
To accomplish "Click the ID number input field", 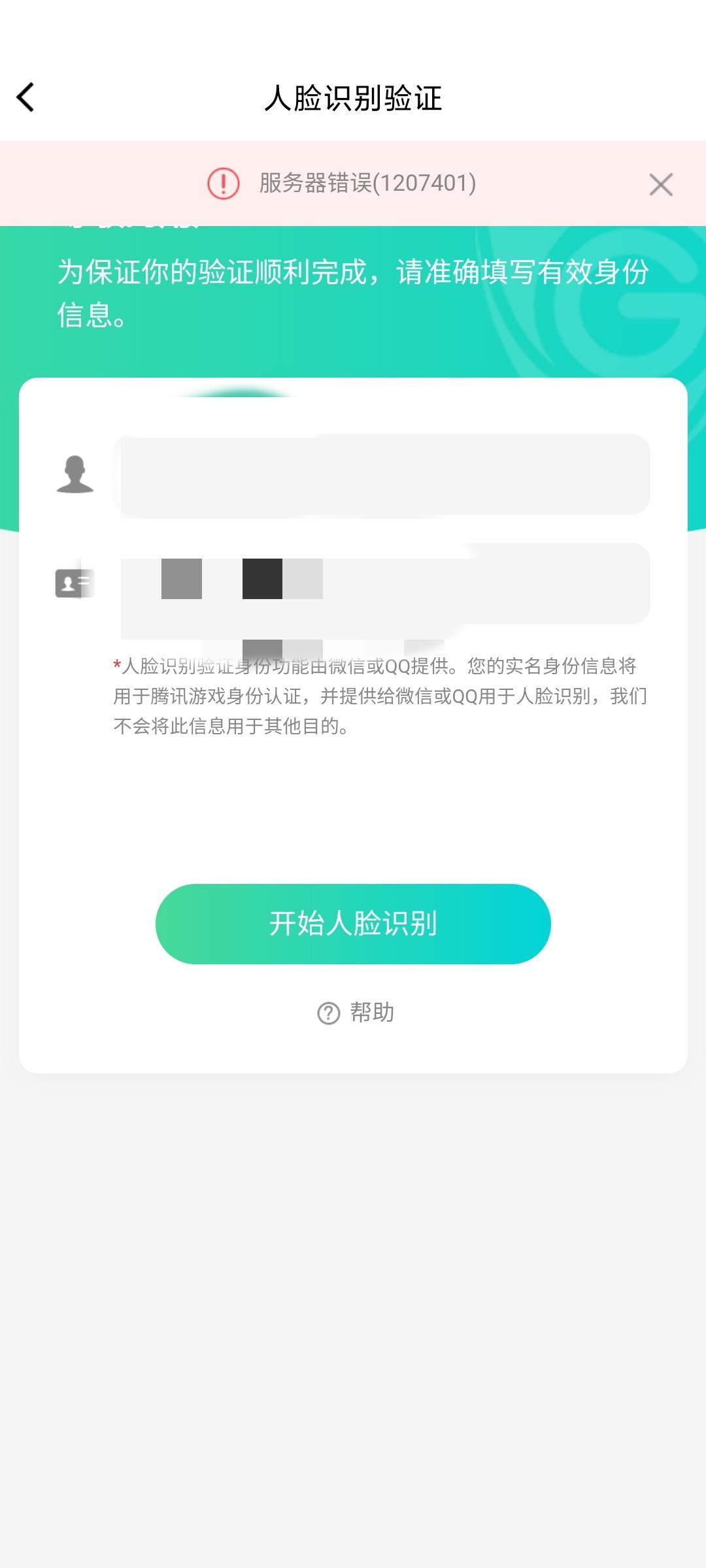I will [x=382, y=581].
